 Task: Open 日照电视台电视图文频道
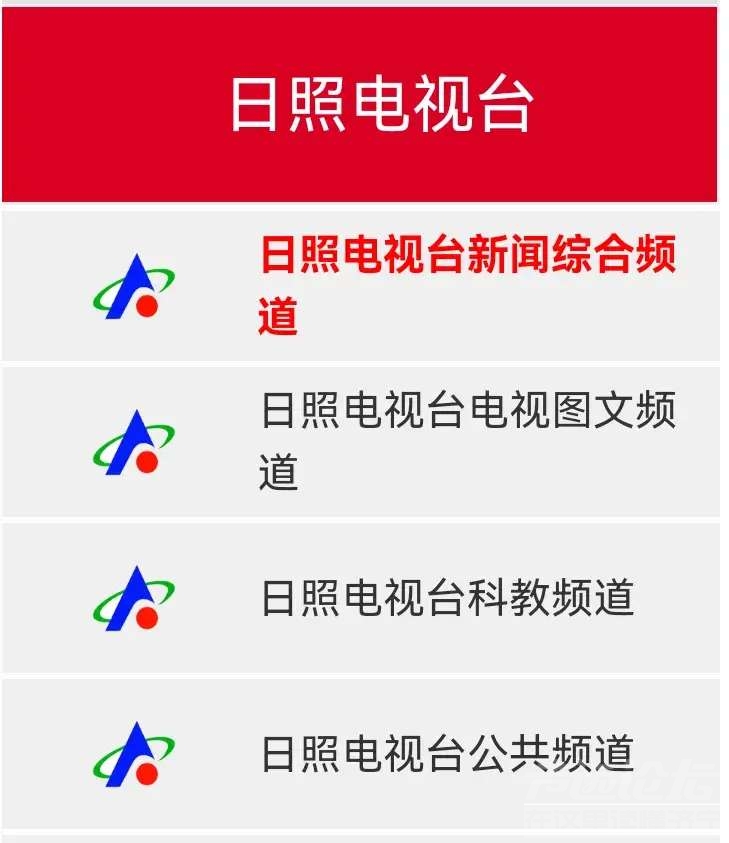pyautogui.click(x=466, y=440)
